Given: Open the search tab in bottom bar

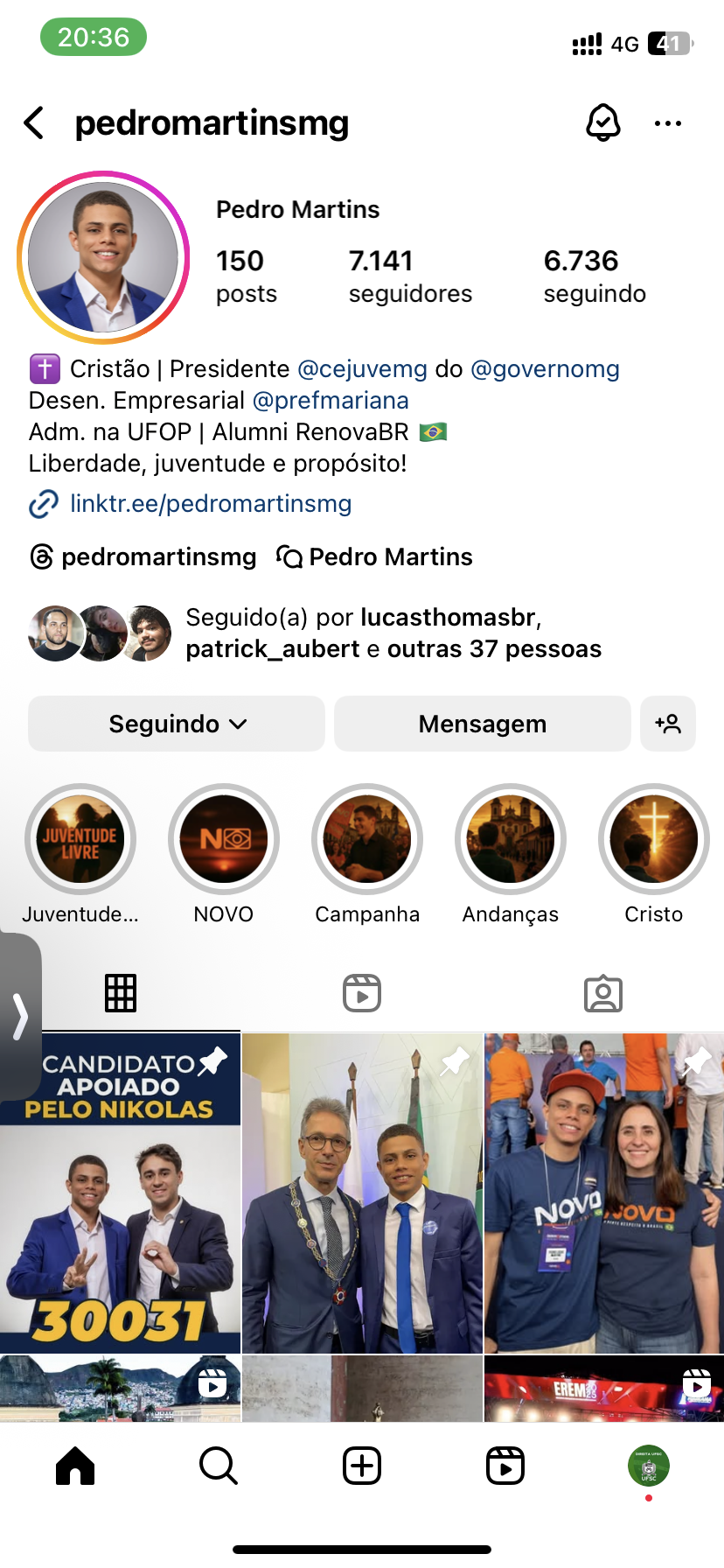Looking at the screenshot, I should pos(219,1466).
